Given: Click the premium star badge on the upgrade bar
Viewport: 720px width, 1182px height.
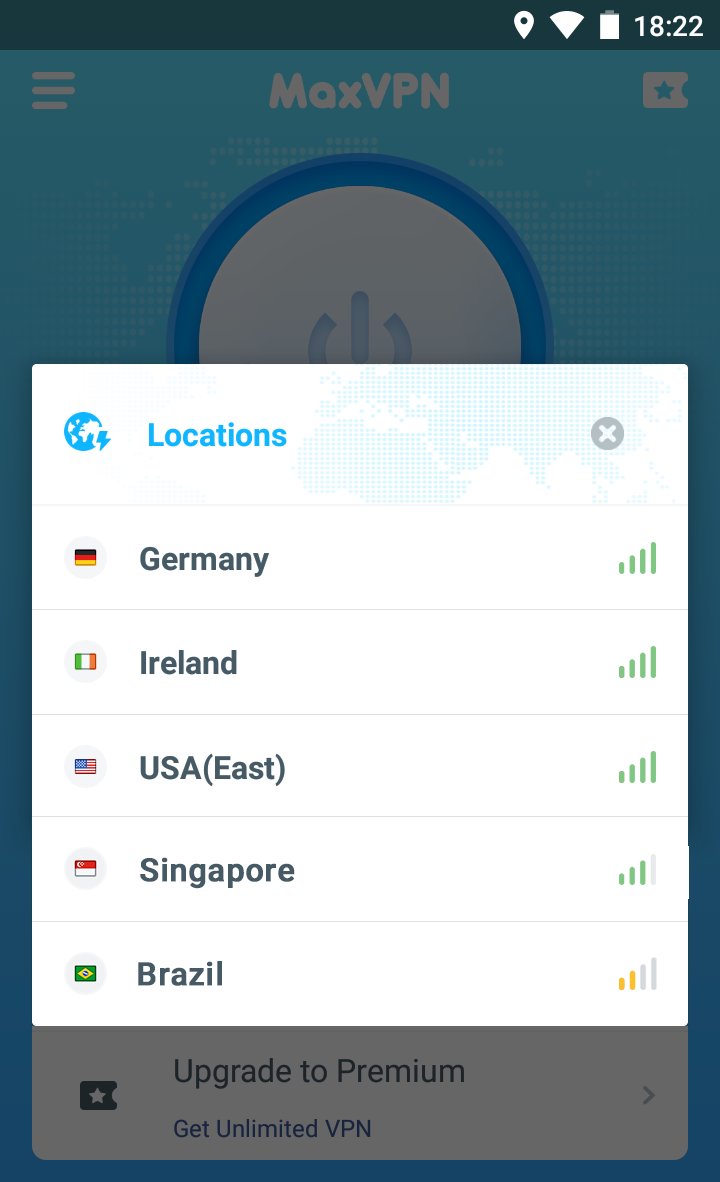Looking at the screenshot, I should (x=97, y=1095).
